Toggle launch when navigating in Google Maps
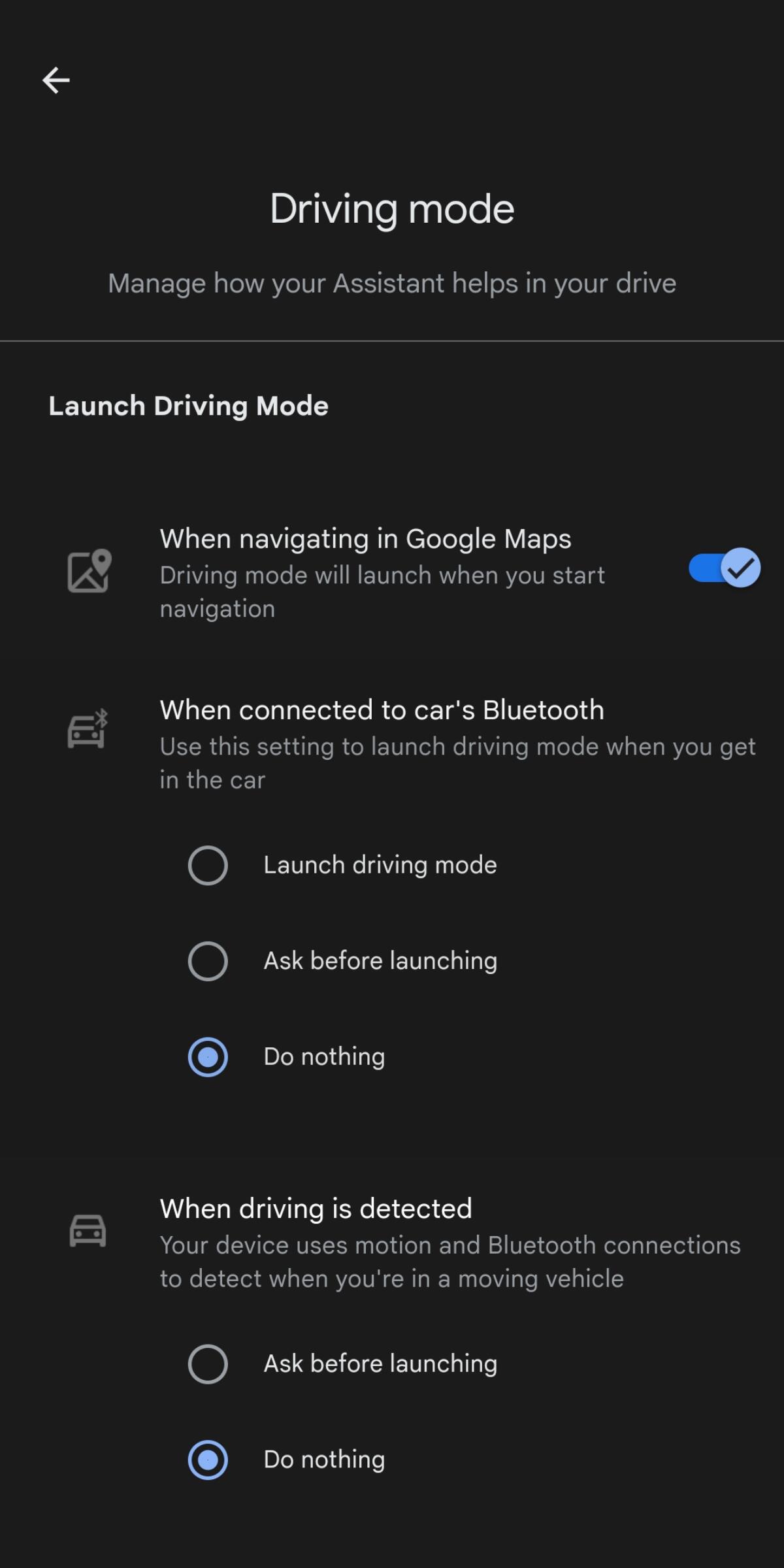 [724, 568]
